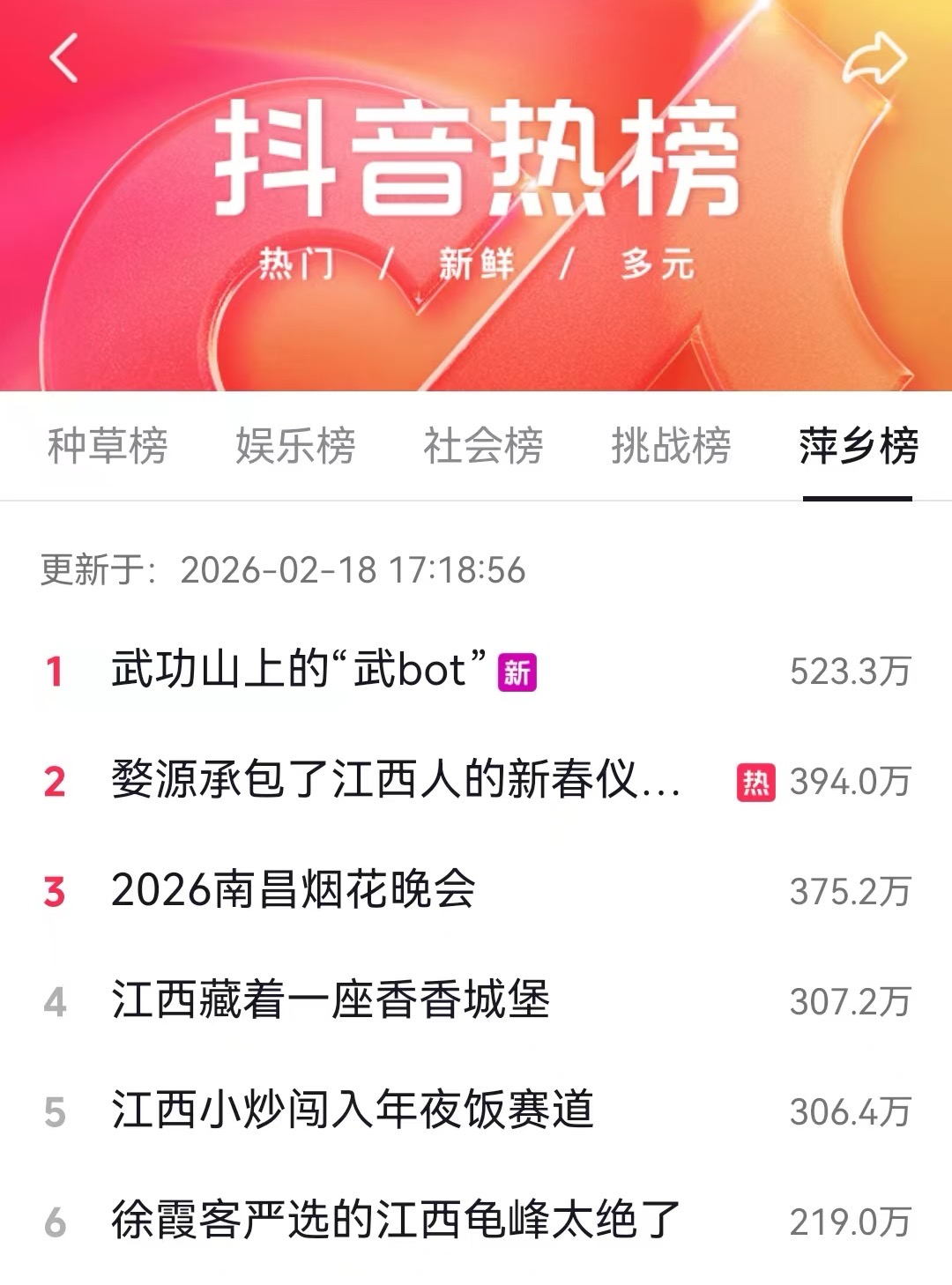Go back using the back arrow

click(x=63, y=58)
